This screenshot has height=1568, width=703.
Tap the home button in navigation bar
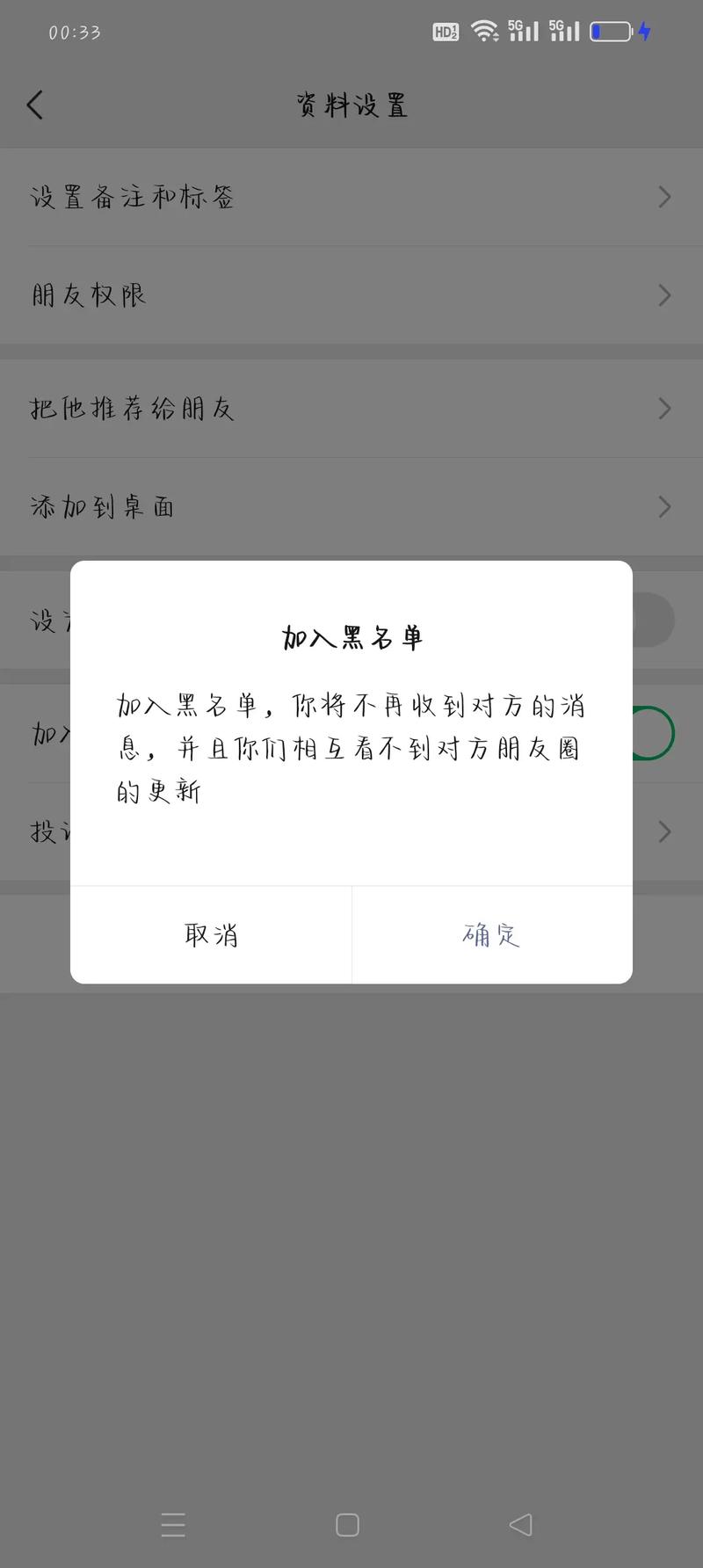click(348, 1527)
